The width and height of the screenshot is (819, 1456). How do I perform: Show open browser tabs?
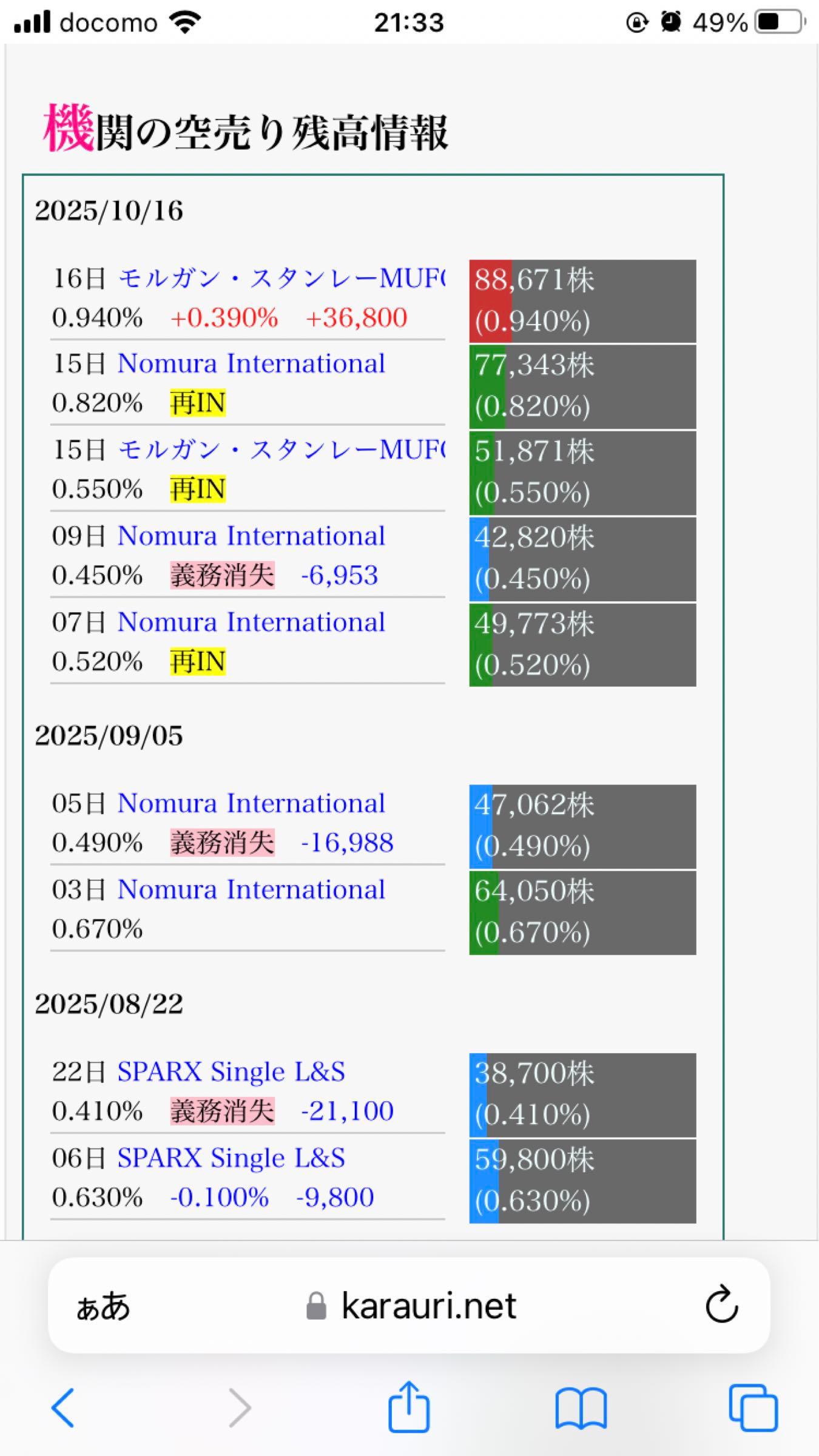coord(753,1407)
